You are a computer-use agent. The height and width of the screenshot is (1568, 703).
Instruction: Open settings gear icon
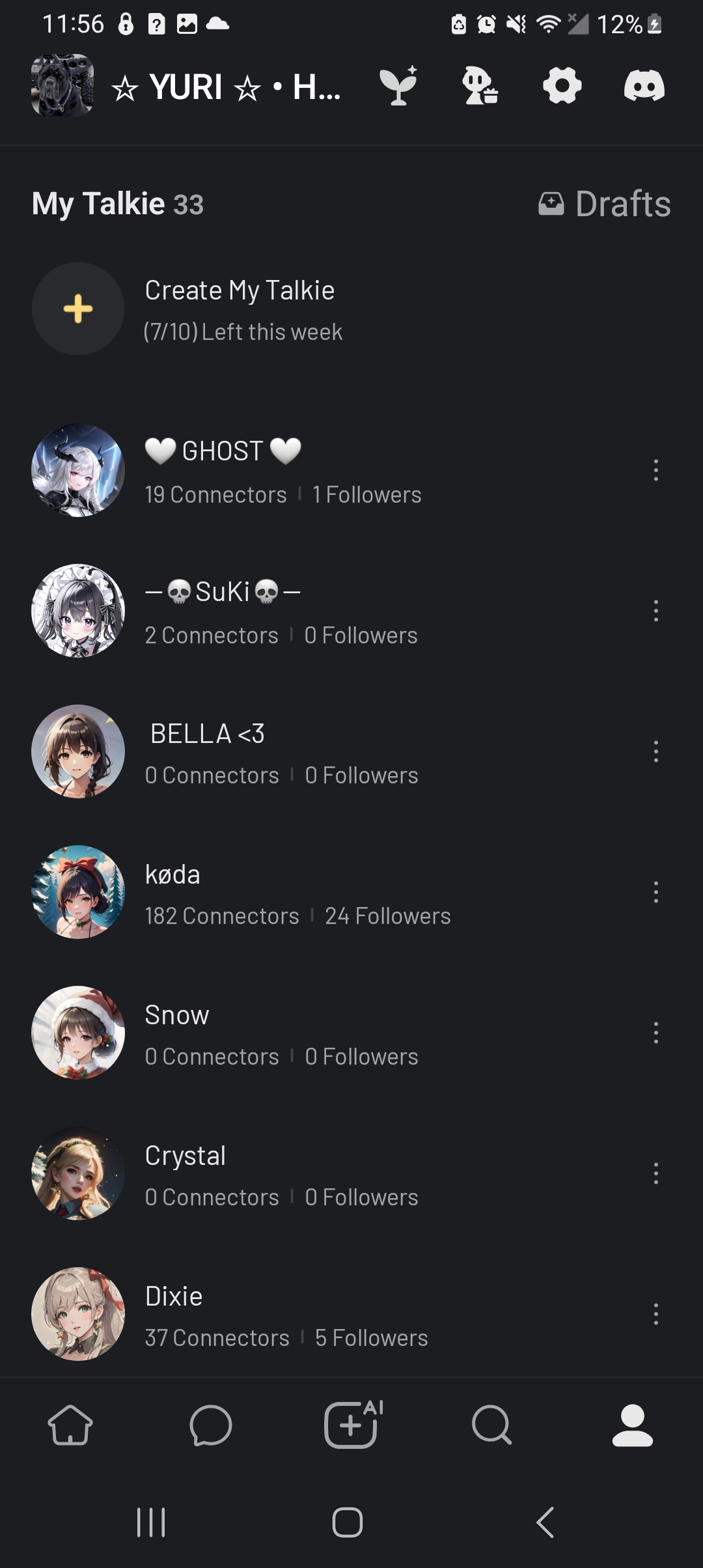click(x=562, y=86)
